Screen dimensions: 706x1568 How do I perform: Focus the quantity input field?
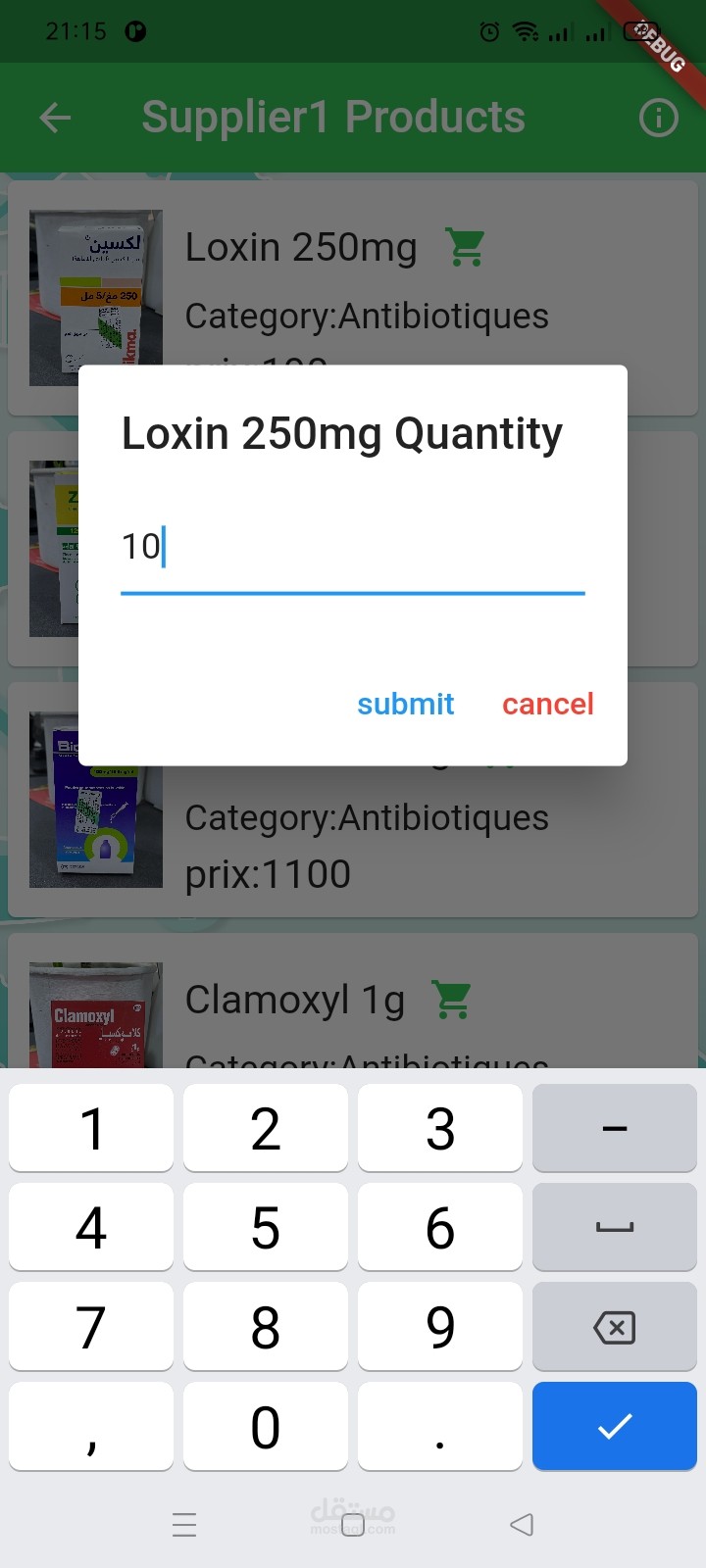pos(353,547)
